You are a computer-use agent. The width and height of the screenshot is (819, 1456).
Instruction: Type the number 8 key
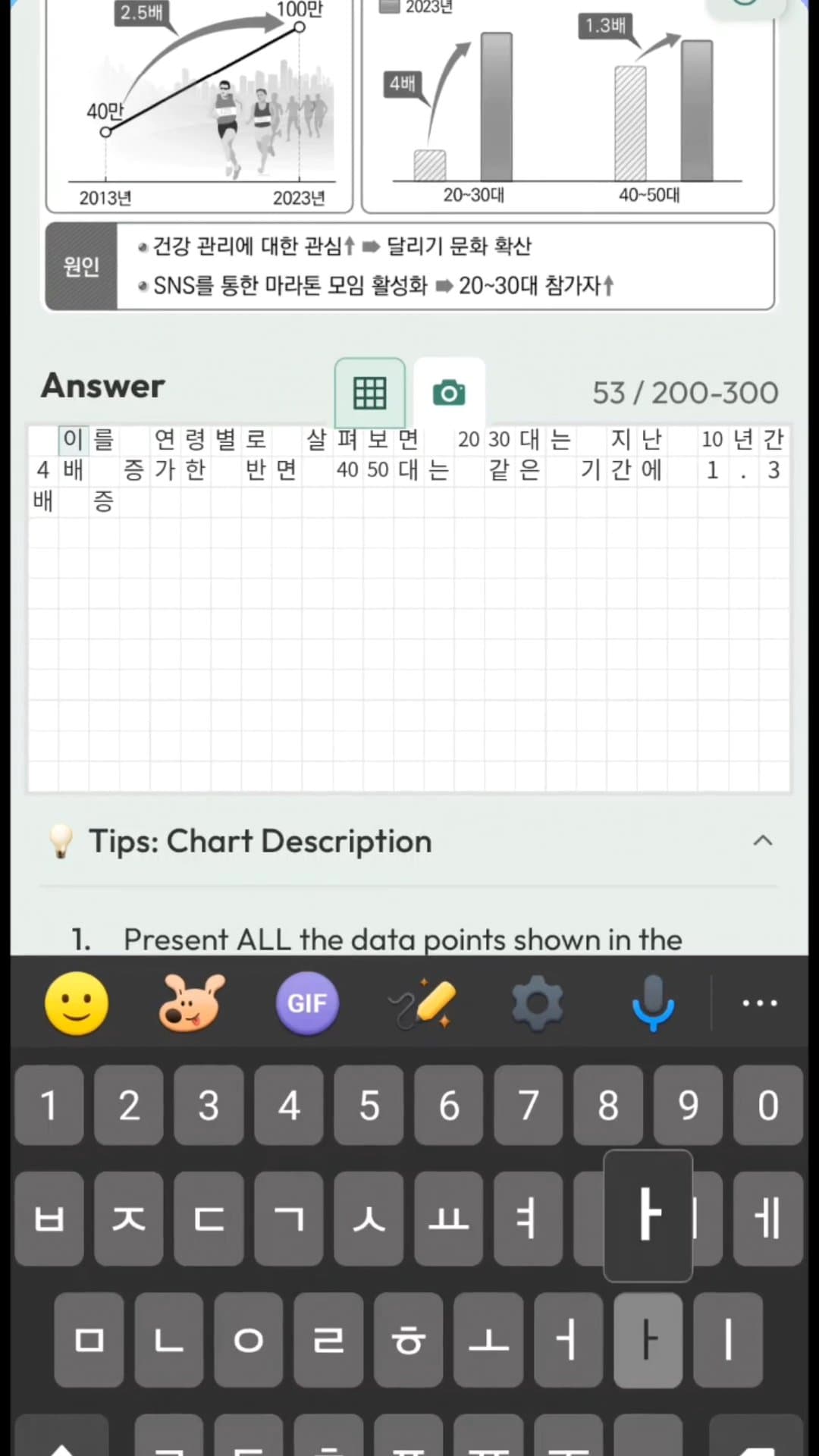(608, 1105)
